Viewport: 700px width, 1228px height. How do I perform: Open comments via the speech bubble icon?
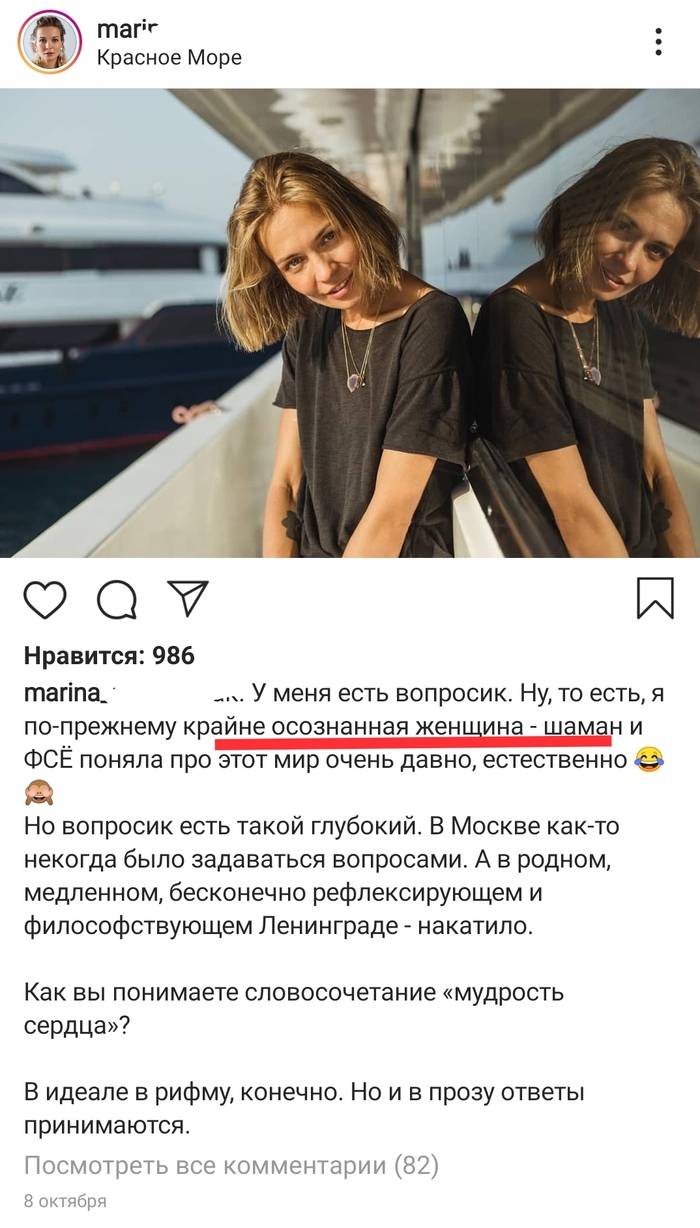[117, 600]
